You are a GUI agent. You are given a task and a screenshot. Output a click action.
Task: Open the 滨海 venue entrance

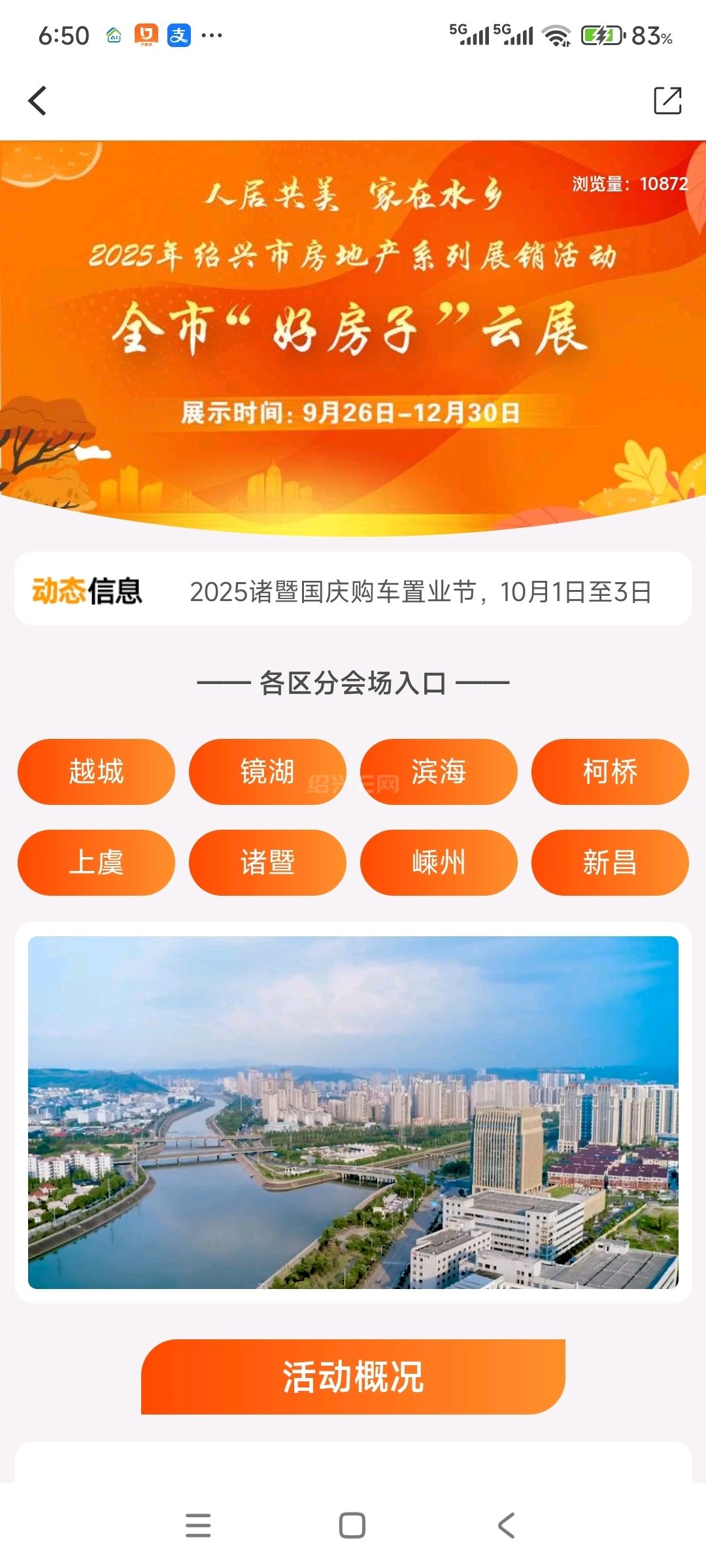coord(439,772)
